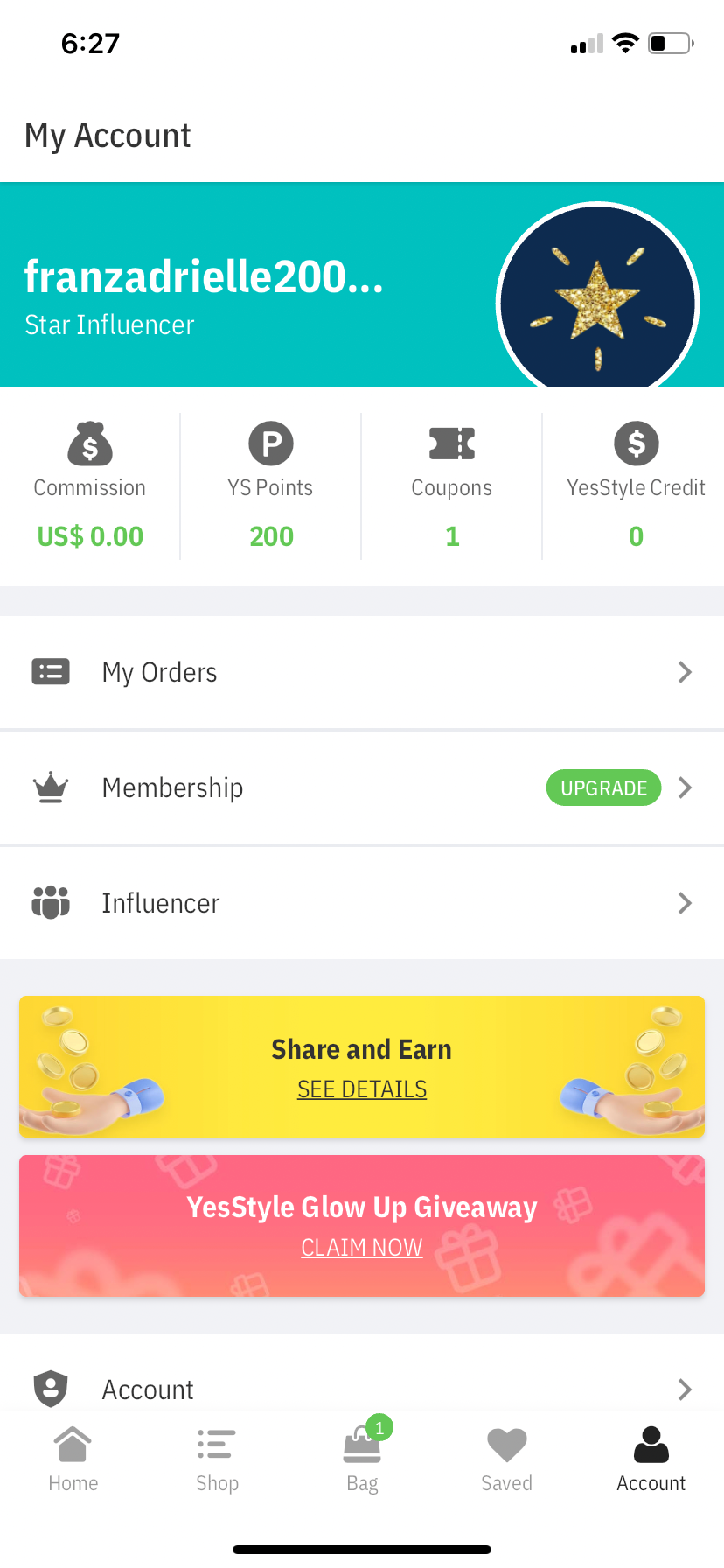The height and width of the screenshot is (1568, 724).
Task: Tap CLAIM NOW on Glow Up Giveaway
Action: (362, 1247)
